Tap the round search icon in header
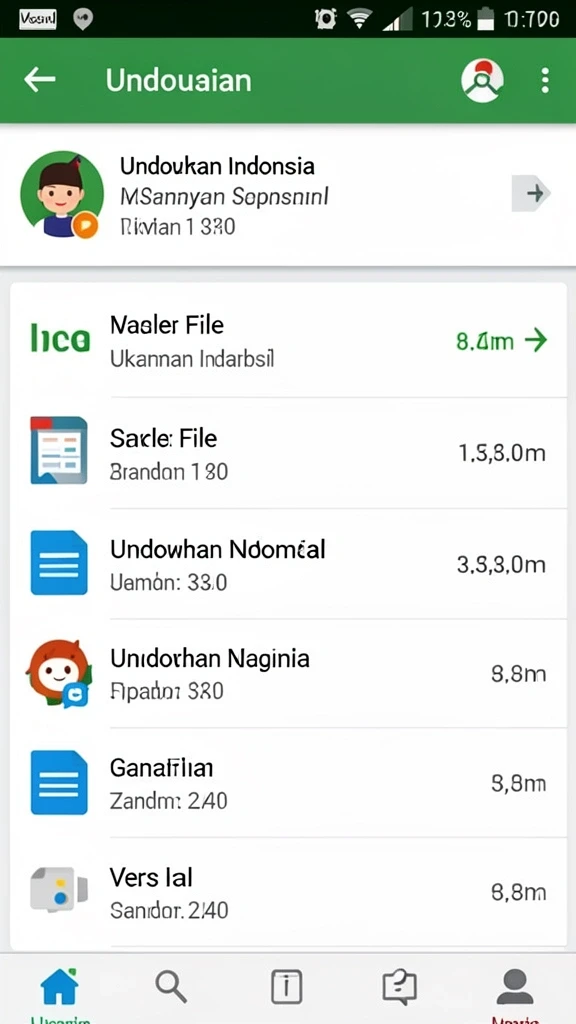Image resolution: width=576 pixels, height=1024 pixels. point(482,80)
